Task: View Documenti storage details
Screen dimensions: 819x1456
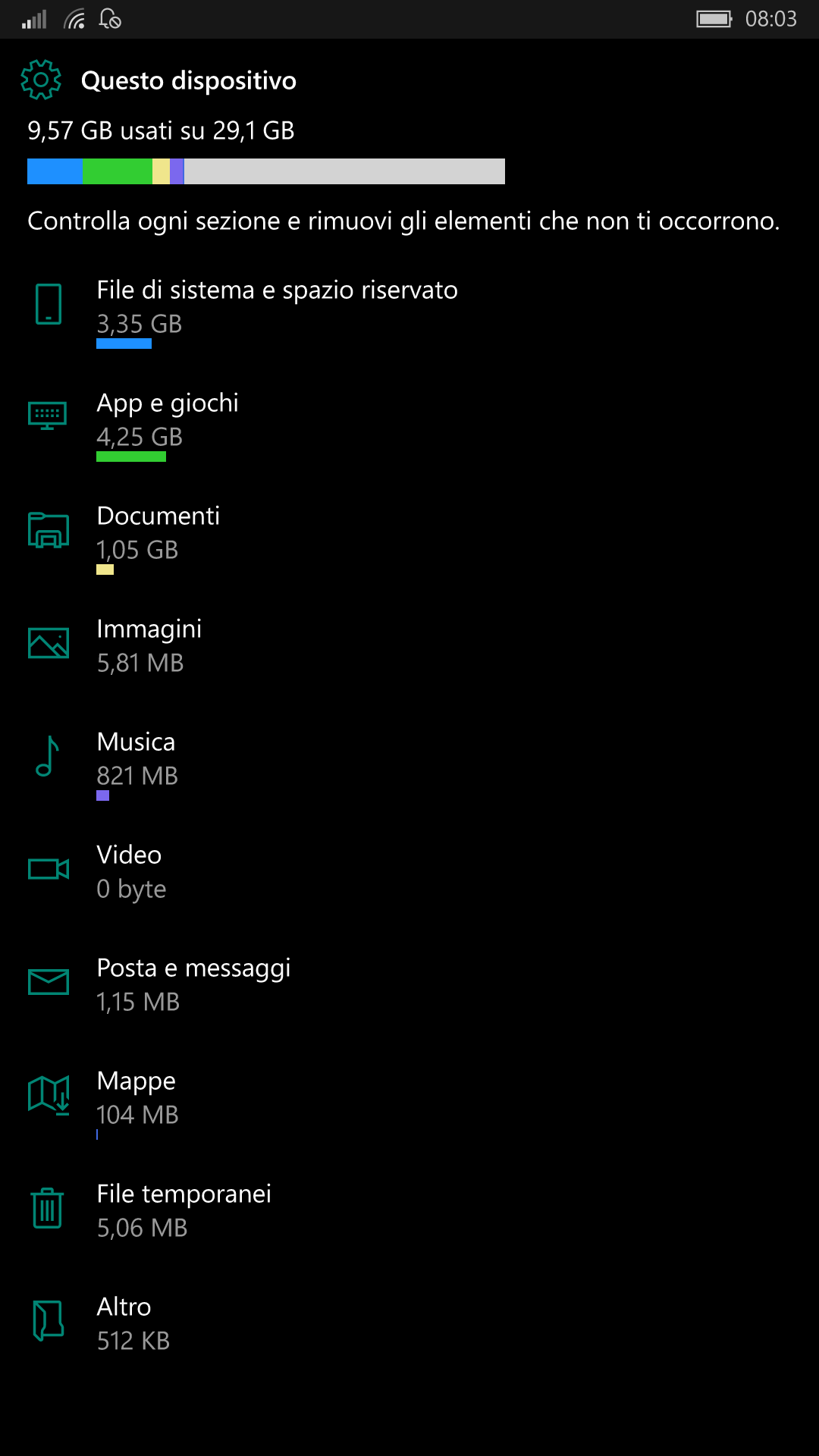Action: (x=409, y=538)
